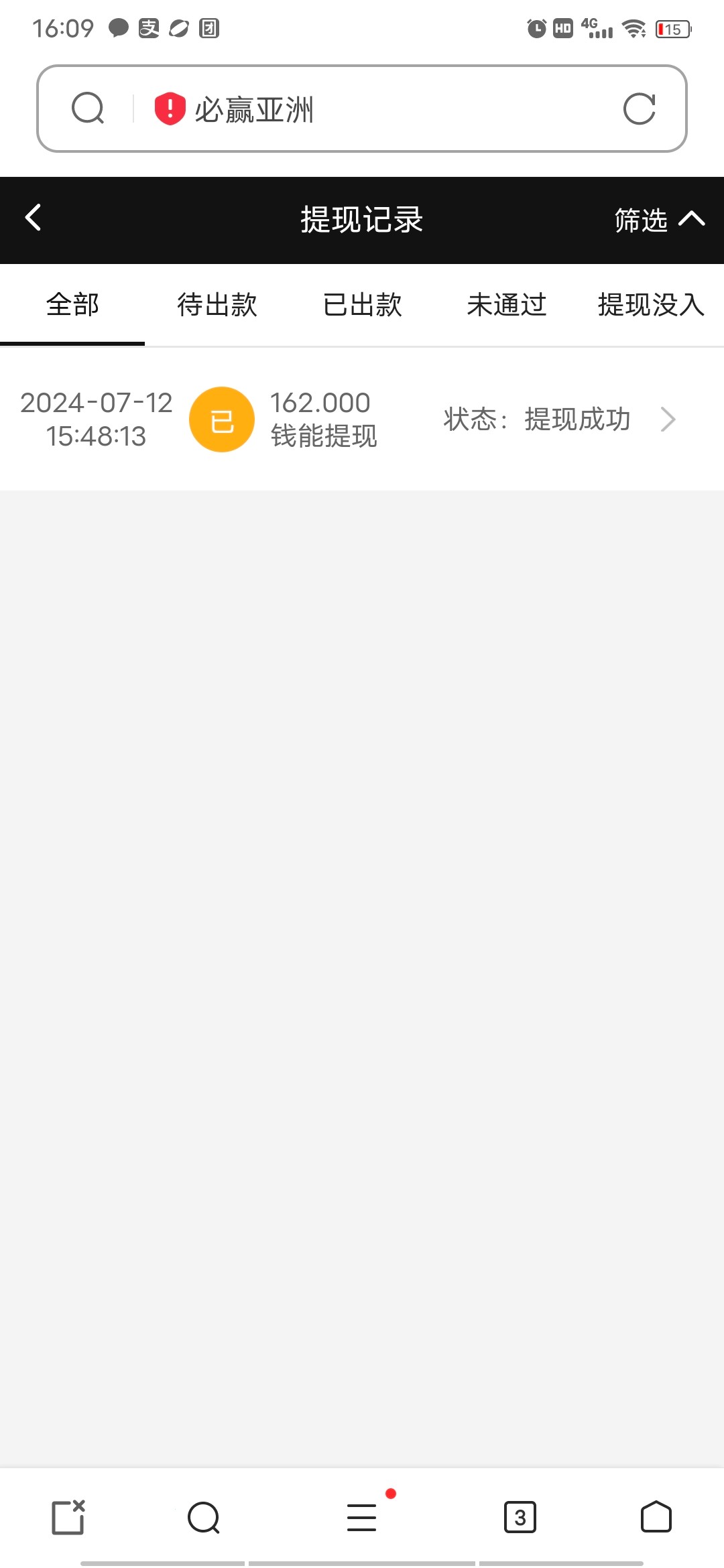Select the 已出款 tab
724x1568 pixels.
tap(362, 305)
